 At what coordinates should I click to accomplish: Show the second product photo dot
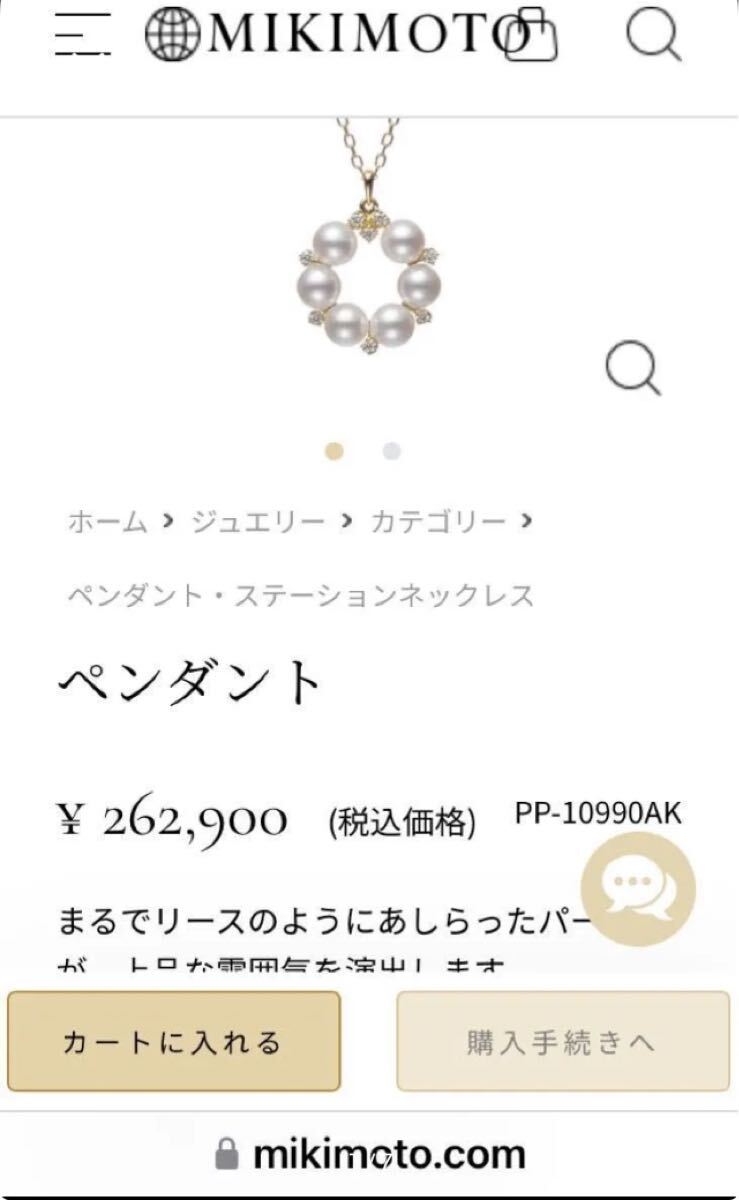pyautogui.click(x=392, y=451)
